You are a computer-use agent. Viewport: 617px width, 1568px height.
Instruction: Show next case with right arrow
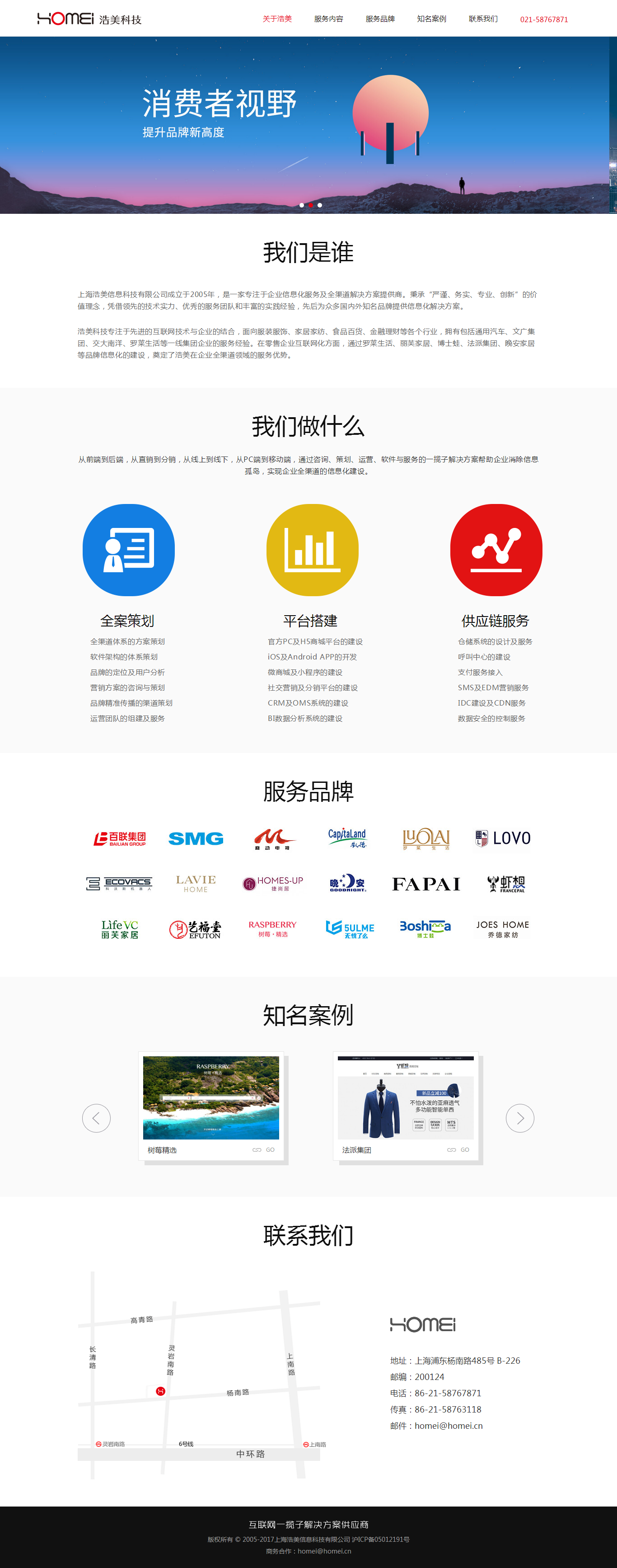(x=519, y=1118)
